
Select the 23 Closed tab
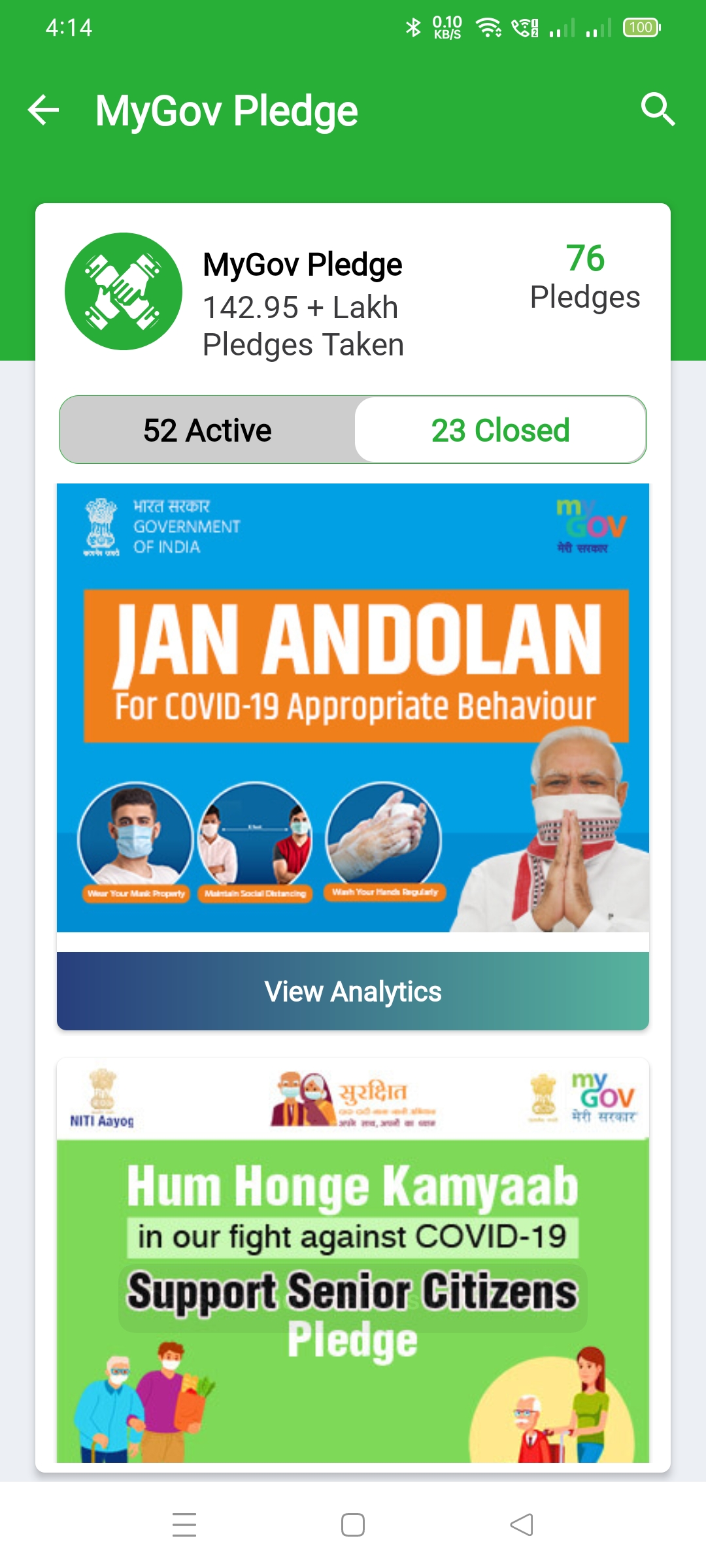click(500, 431)
